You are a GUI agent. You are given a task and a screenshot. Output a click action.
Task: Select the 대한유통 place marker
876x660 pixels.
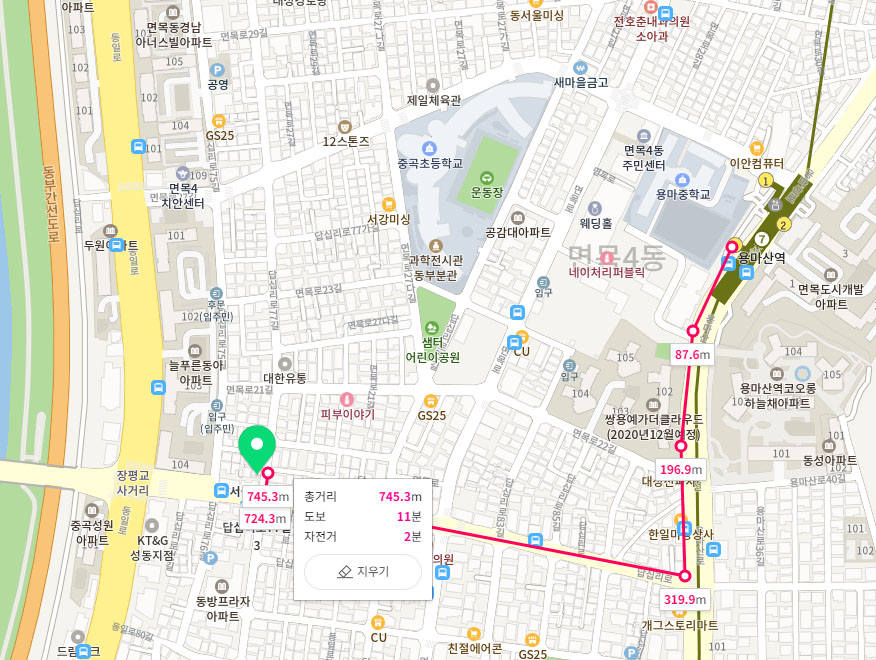tap(285, 364)
